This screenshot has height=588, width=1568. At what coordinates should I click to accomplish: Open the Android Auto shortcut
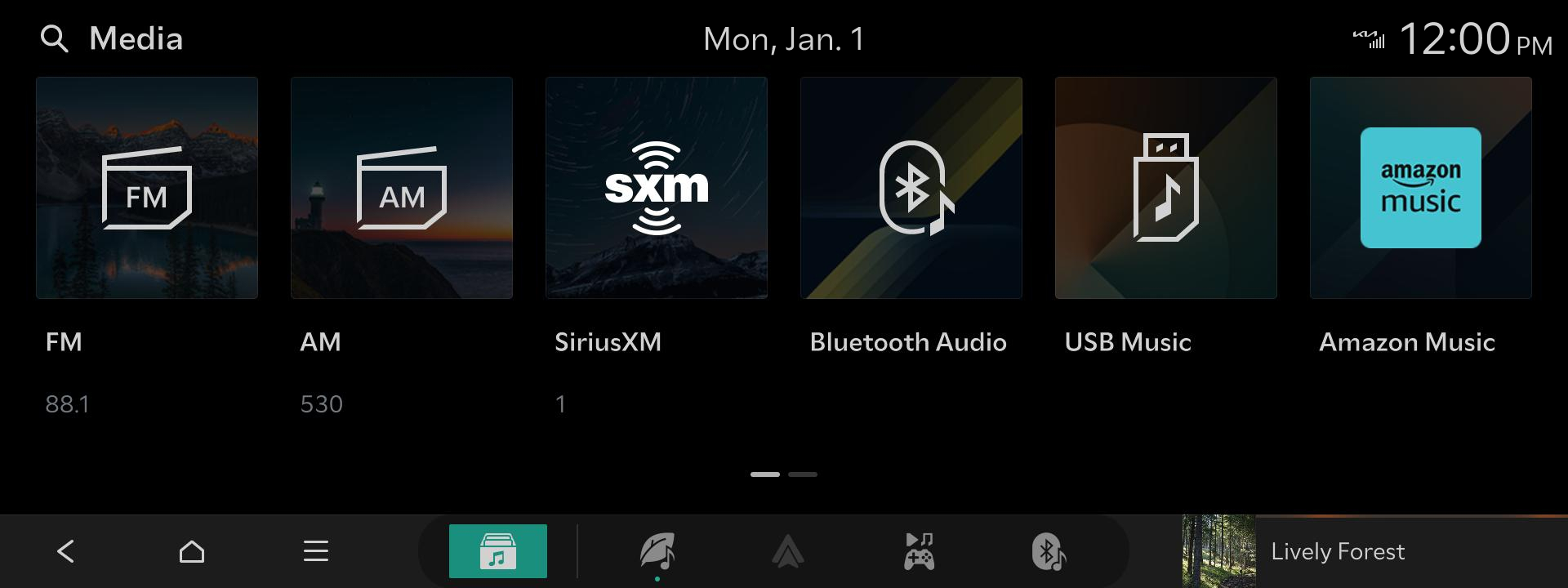click(x=788, y=551)
